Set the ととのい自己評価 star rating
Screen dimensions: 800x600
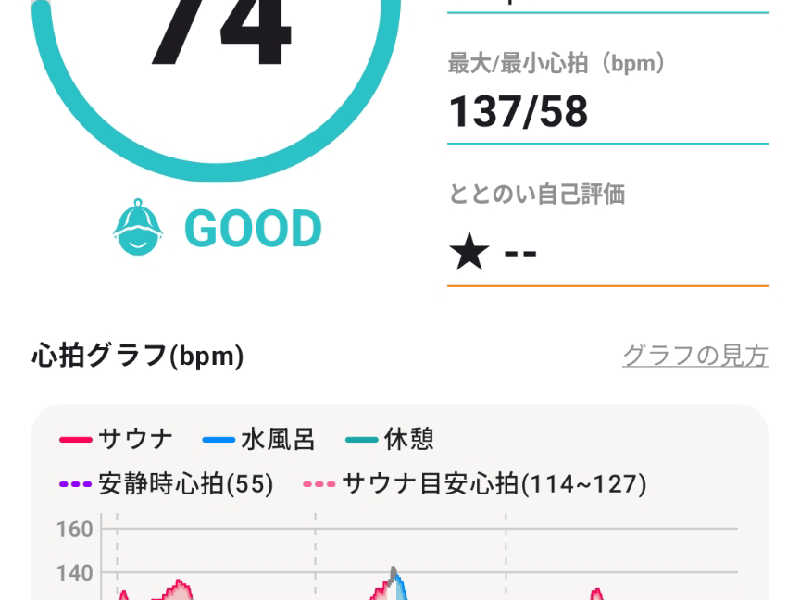pos(494,252)
